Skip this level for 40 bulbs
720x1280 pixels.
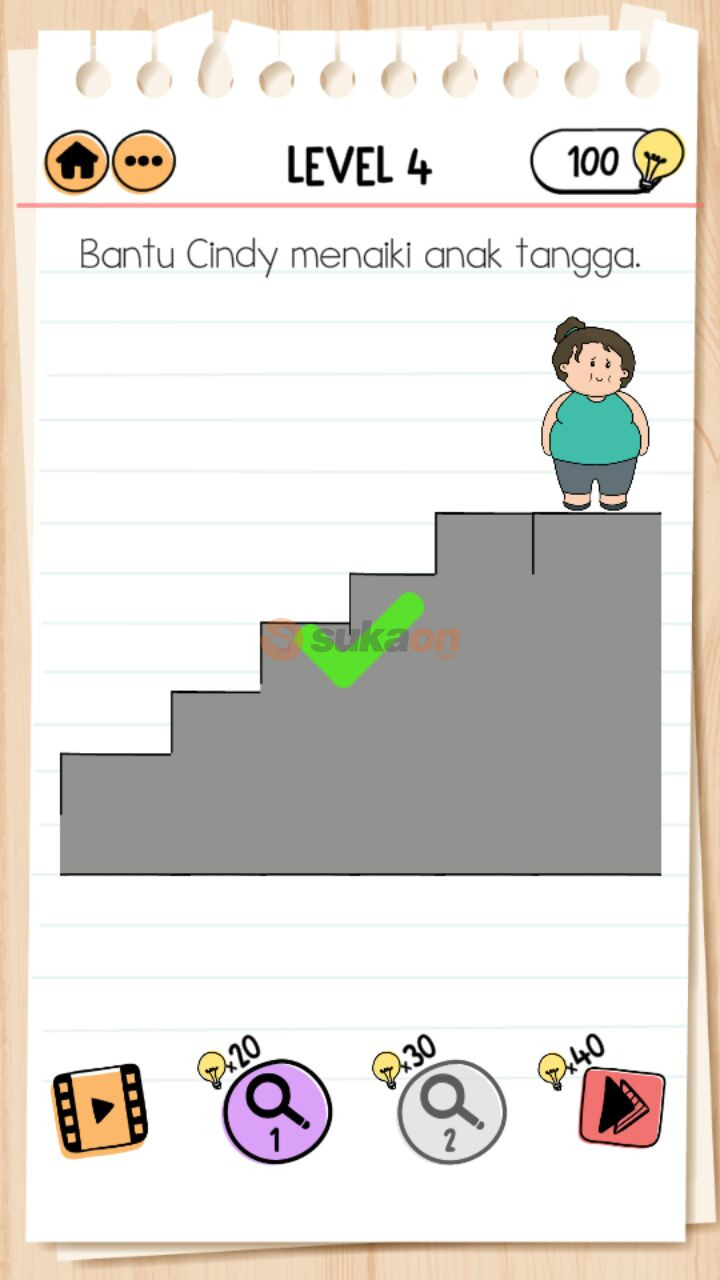point(622,1107)
